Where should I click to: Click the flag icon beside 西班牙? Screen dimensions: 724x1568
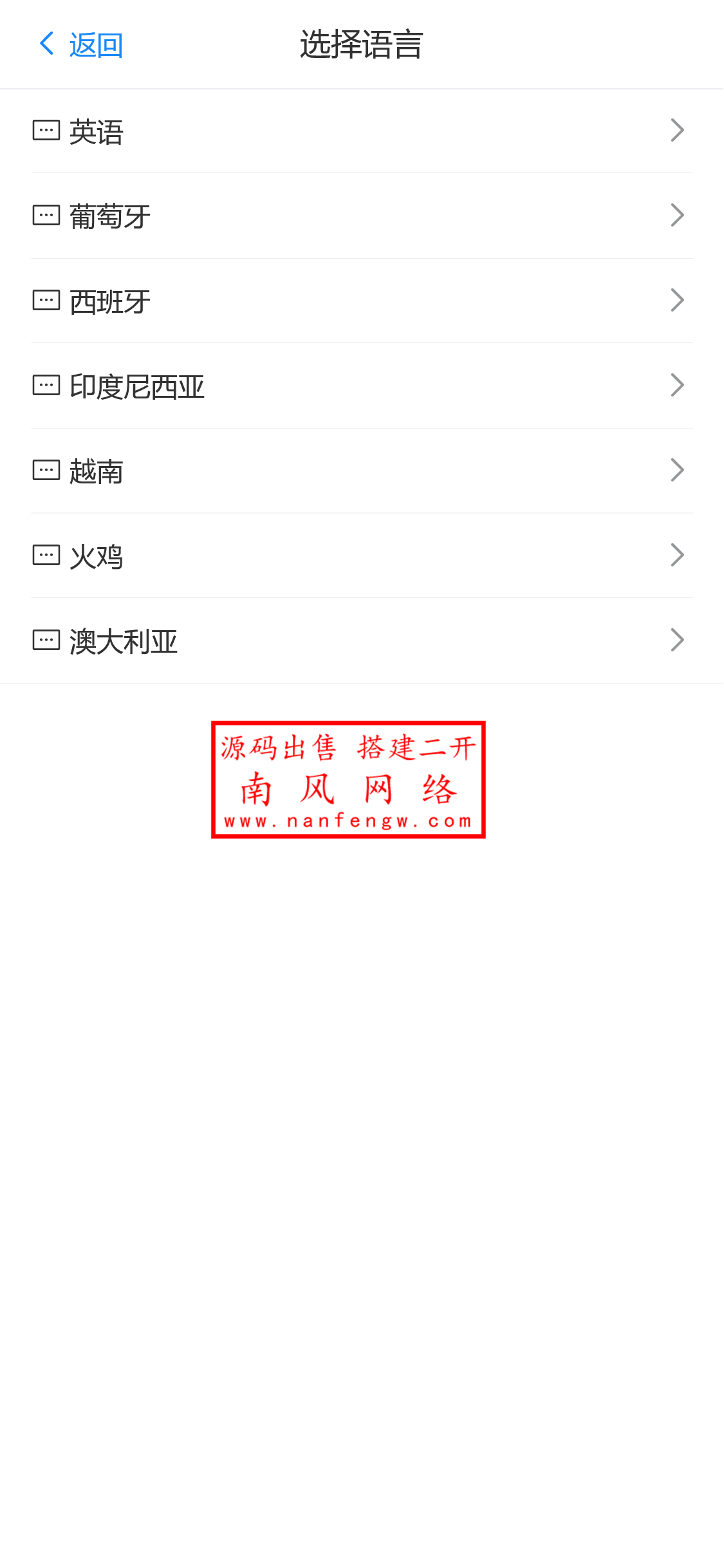(46, 300)
